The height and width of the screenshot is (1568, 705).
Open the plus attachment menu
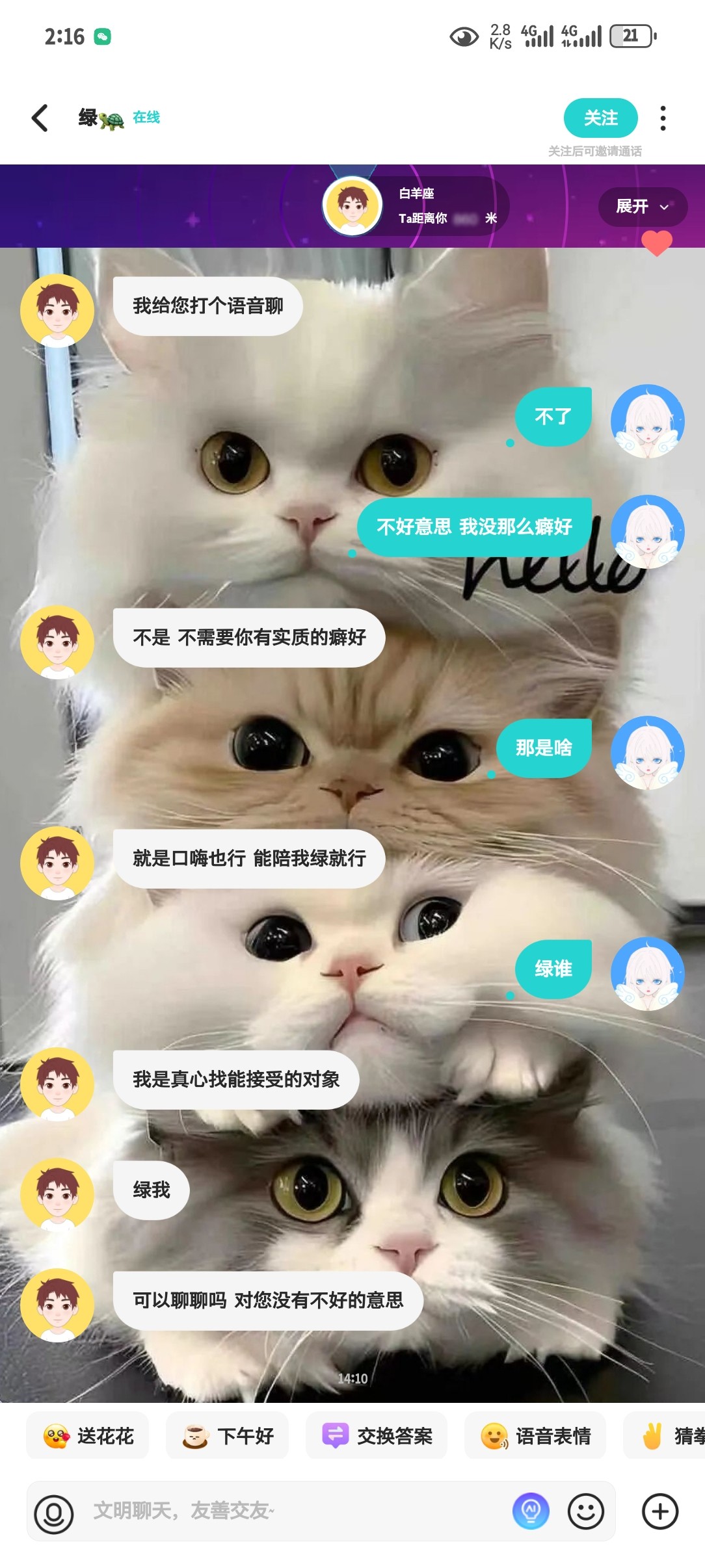(x=660, y=1511)
